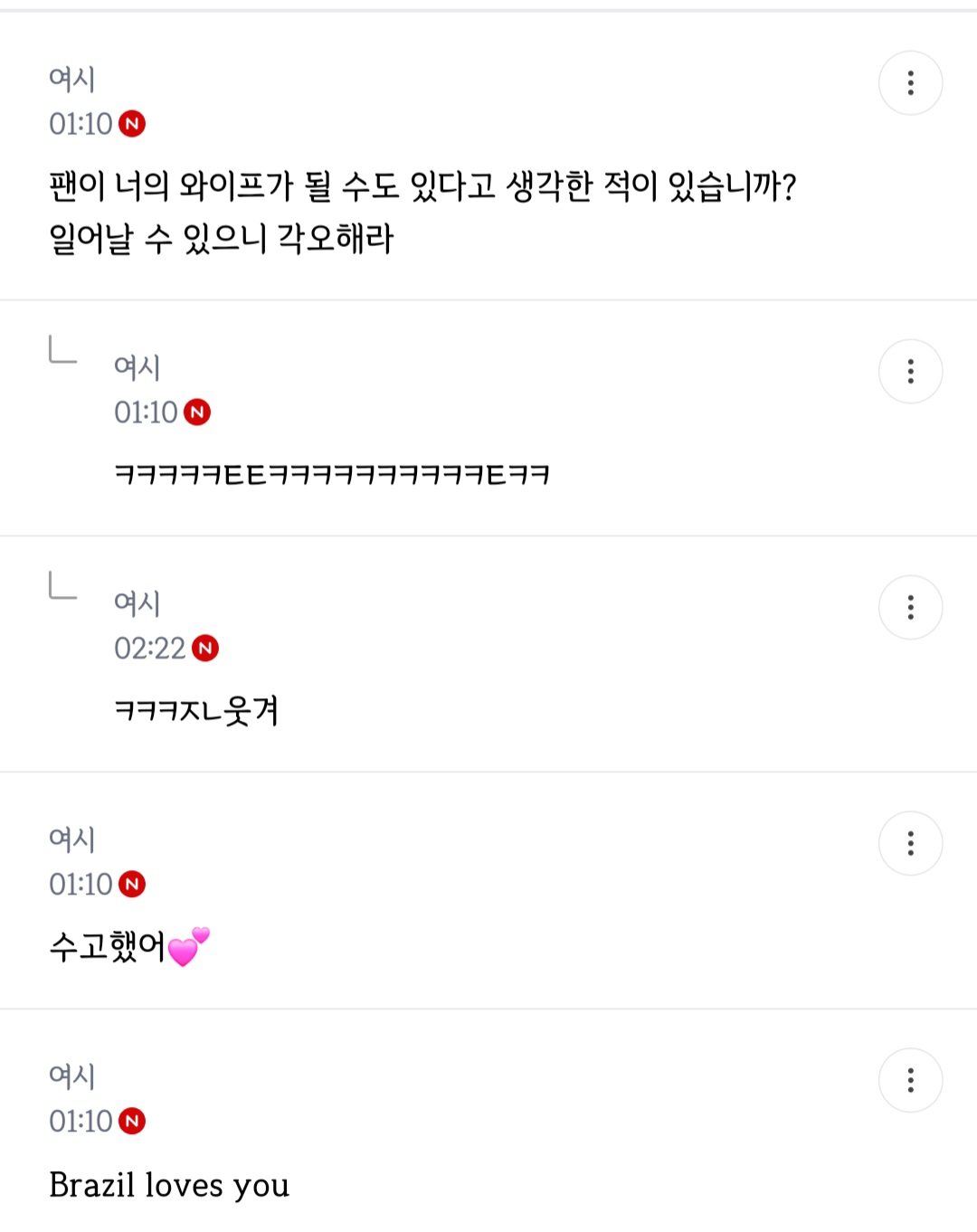Open options for Brazil loves you comment
The width and height of the screenshot is (977, 1232).
910,1080
